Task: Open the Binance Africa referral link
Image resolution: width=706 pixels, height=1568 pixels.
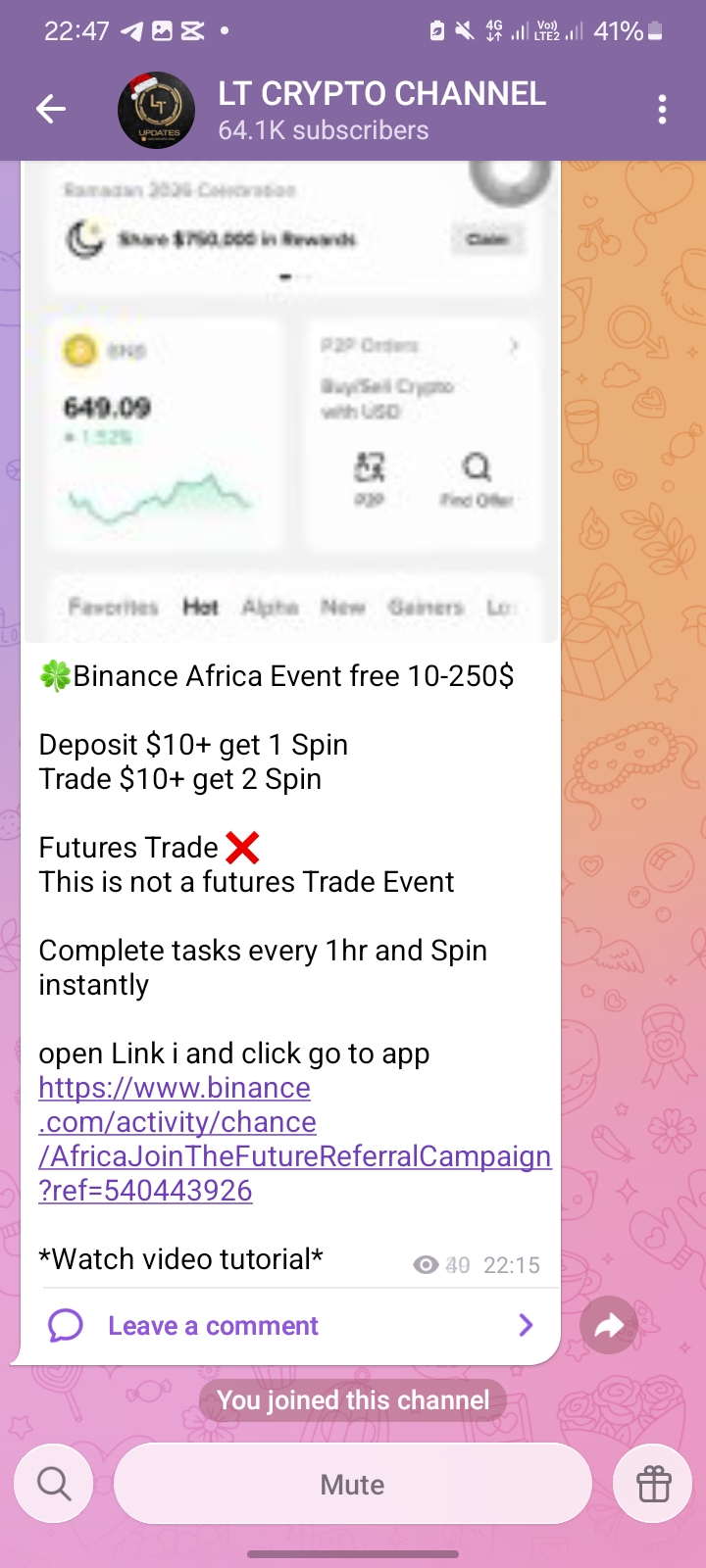Action: (294, 1139)
